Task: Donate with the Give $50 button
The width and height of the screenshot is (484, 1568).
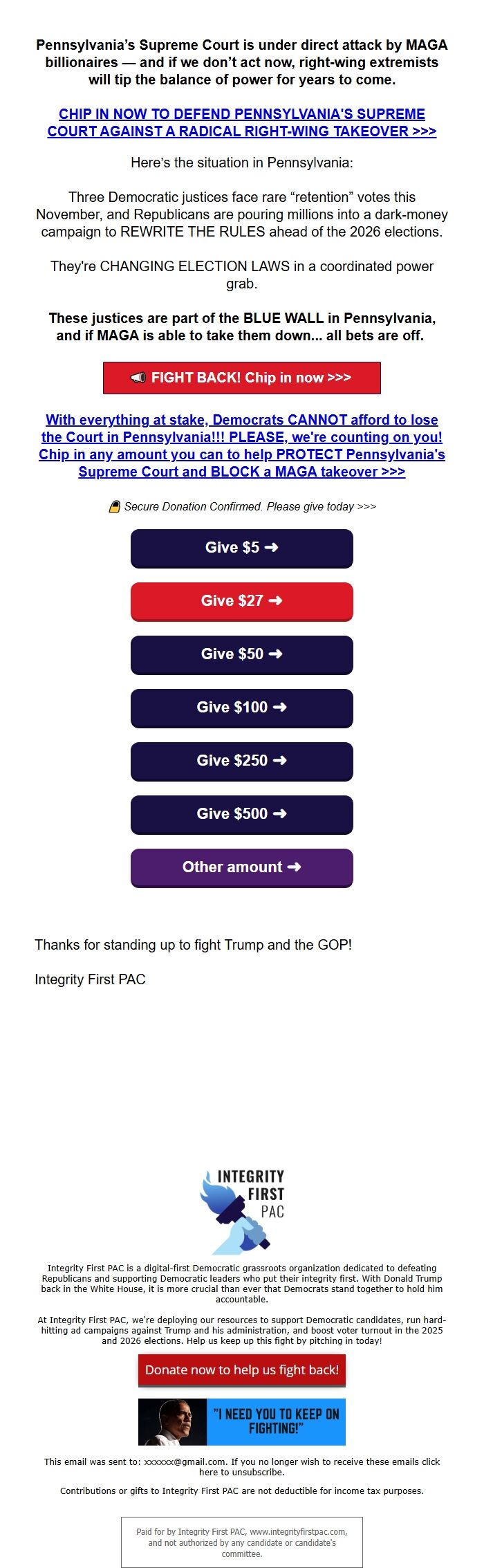Action: 241,654
